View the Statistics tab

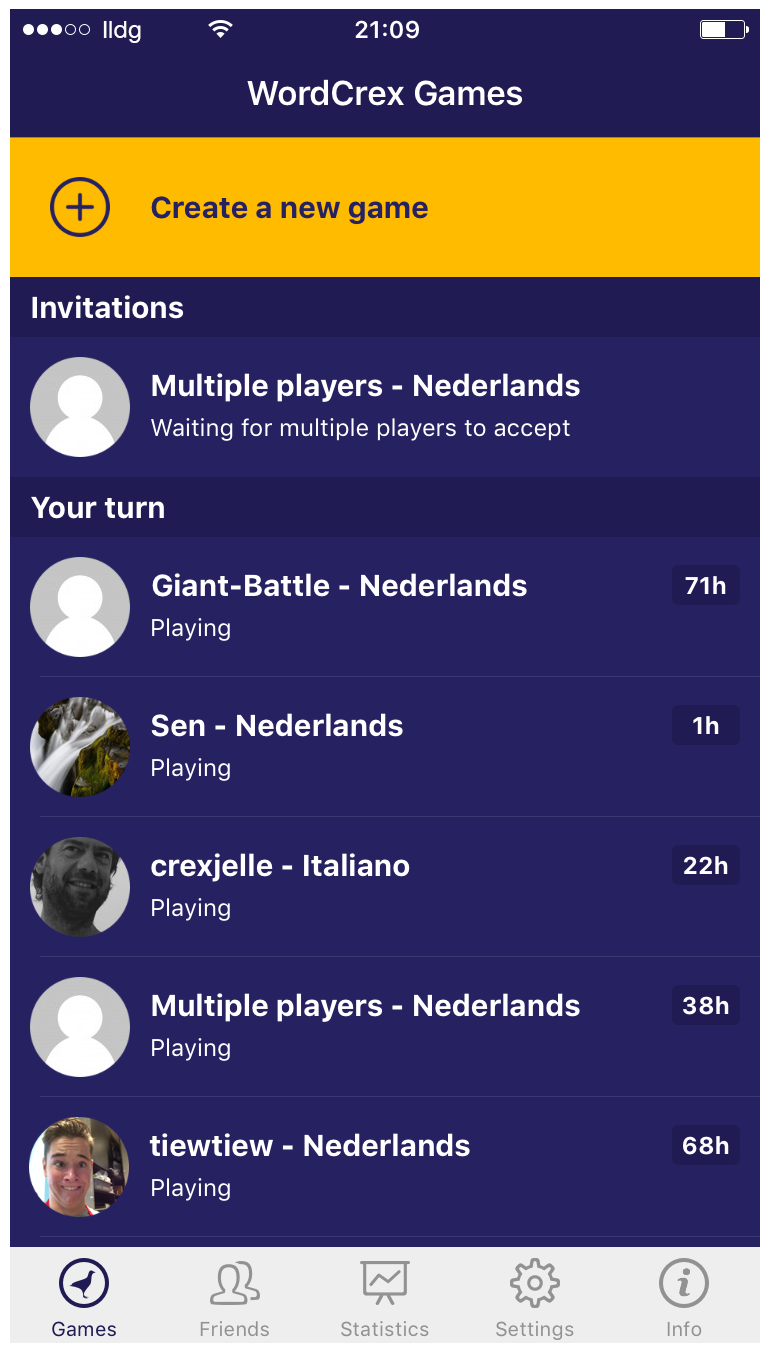click(385, 1297)
